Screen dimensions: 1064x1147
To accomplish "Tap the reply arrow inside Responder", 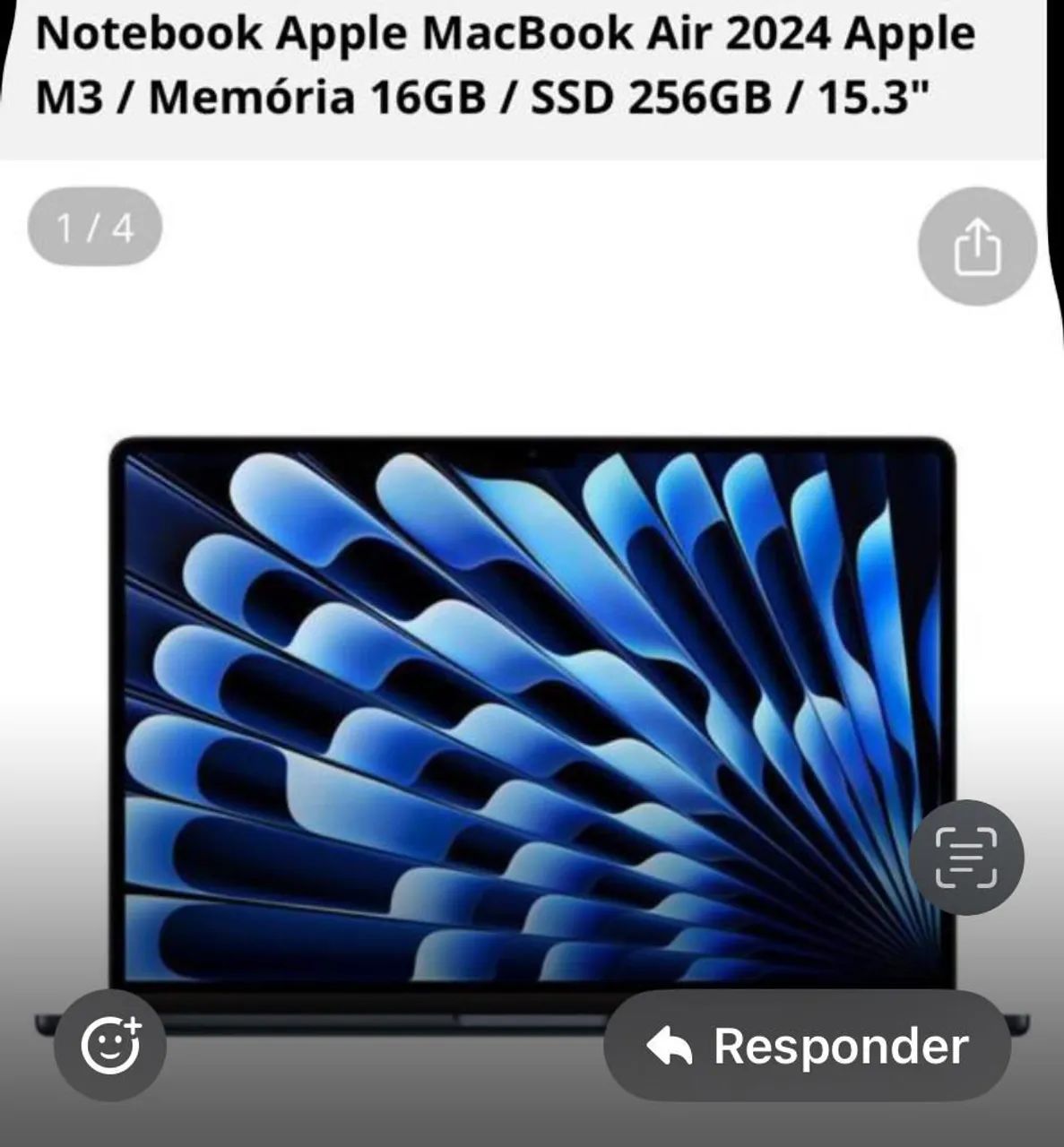I will (x=671, y=1047).
